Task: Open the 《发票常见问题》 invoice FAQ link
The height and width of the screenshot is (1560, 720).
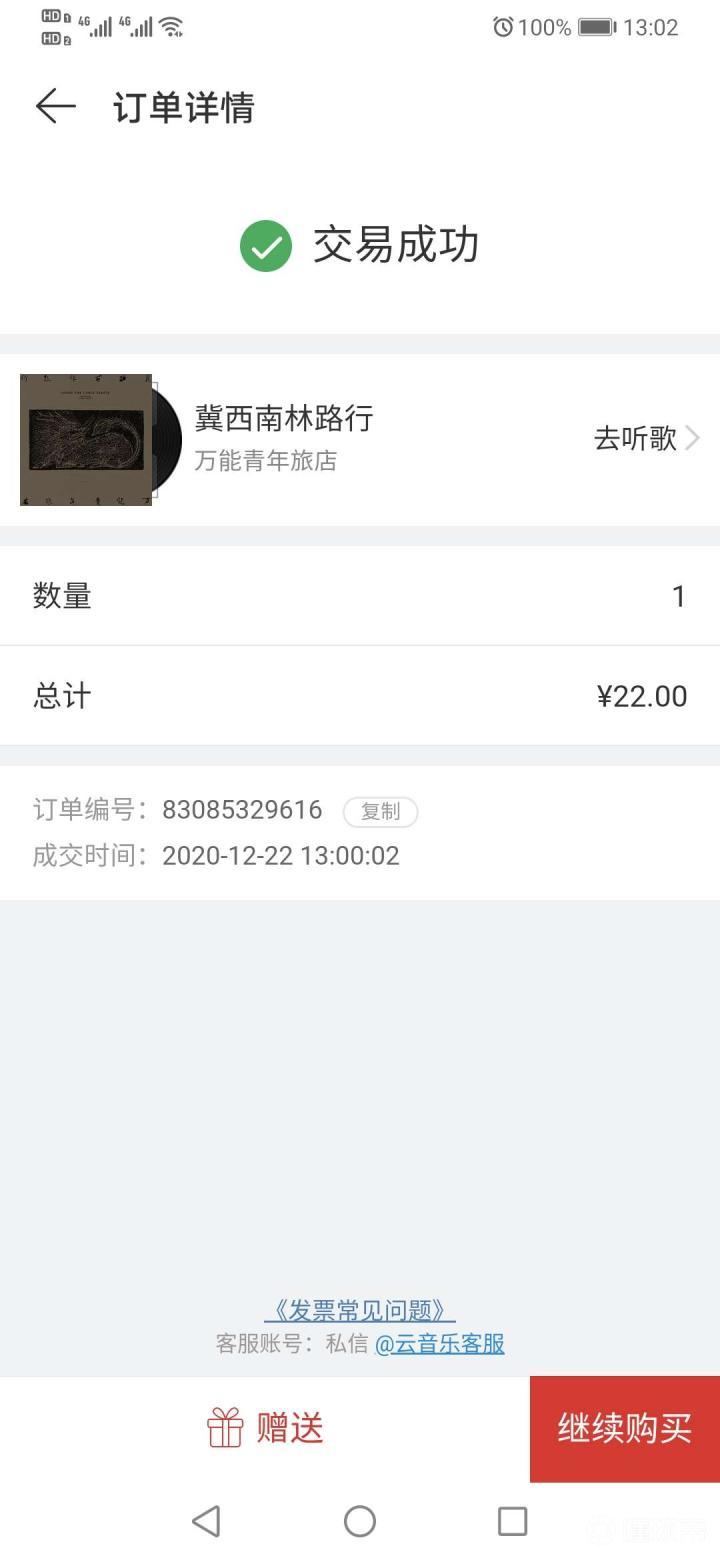Action: pos(360,1310)
